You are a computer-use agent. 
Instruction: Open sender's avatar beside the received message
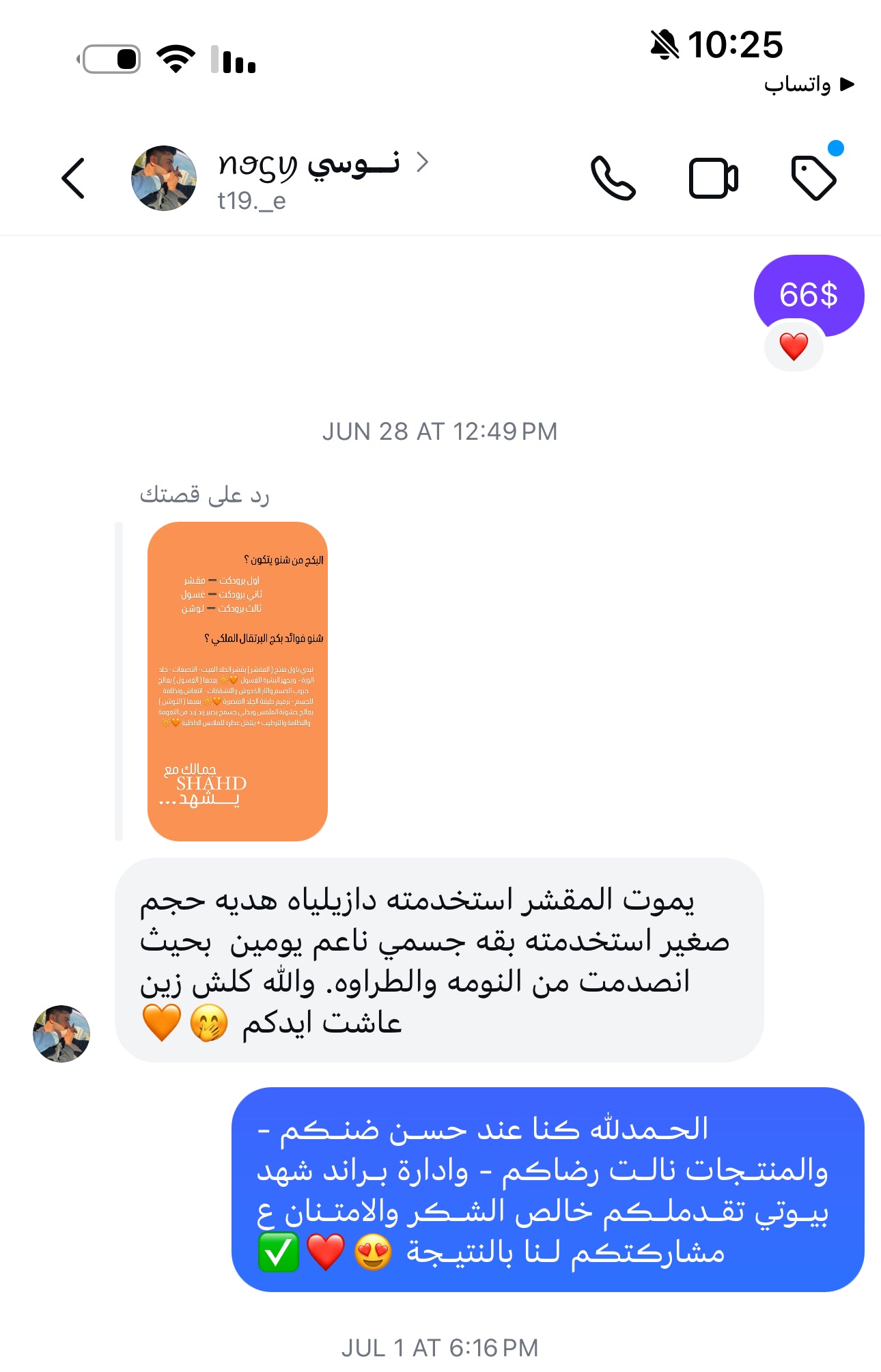coord(61,1033)
